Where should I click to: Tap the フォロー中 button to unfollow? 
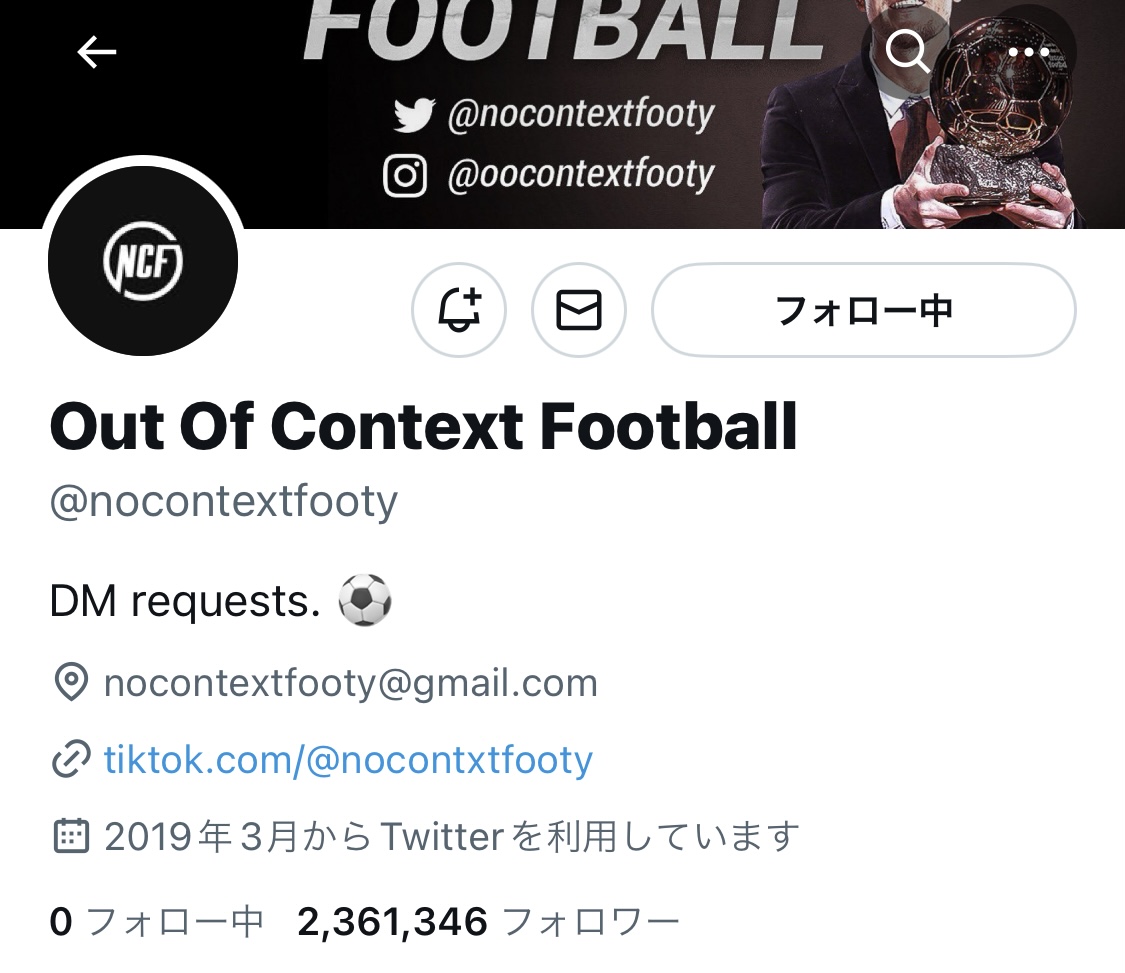click(864, 310)
